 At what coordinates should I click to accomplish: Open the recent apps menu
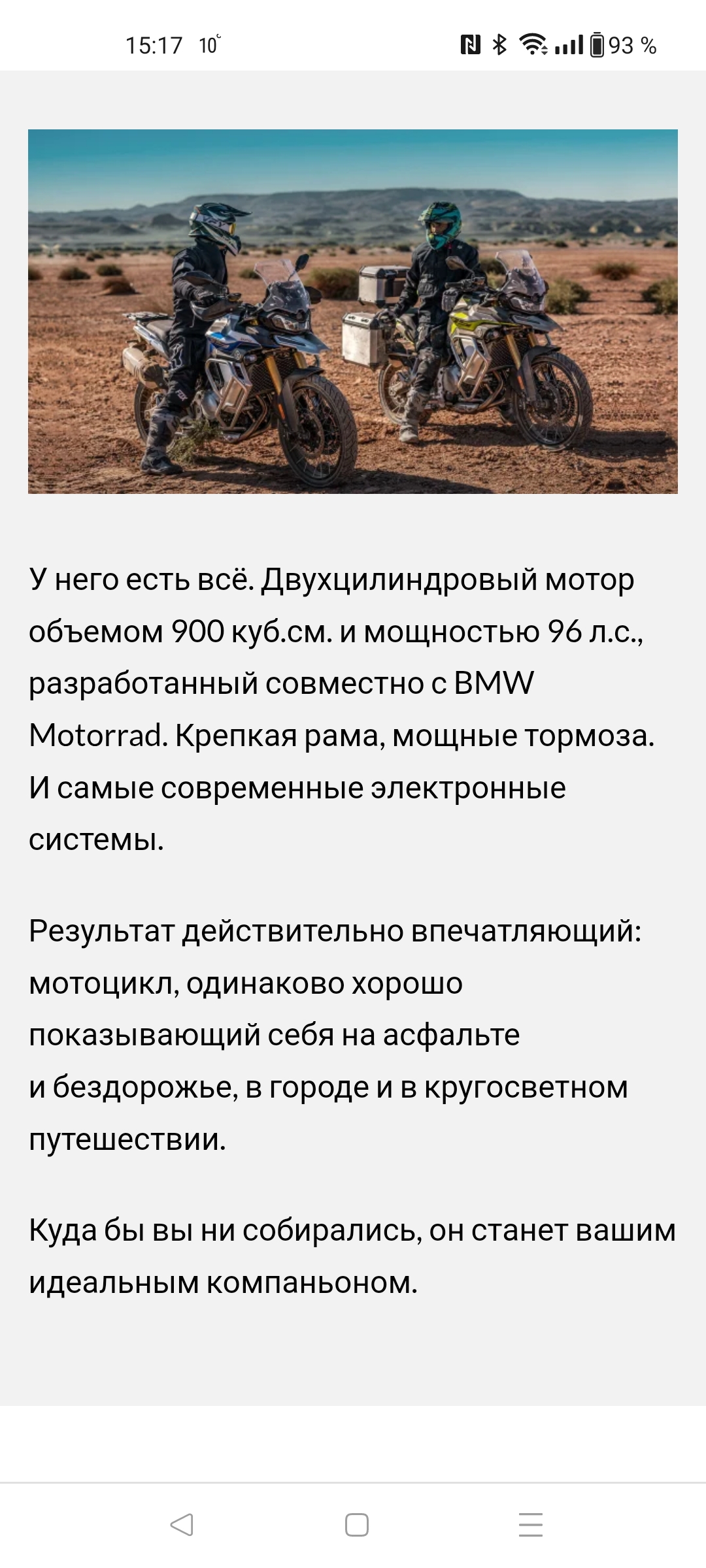[530, 1524]
